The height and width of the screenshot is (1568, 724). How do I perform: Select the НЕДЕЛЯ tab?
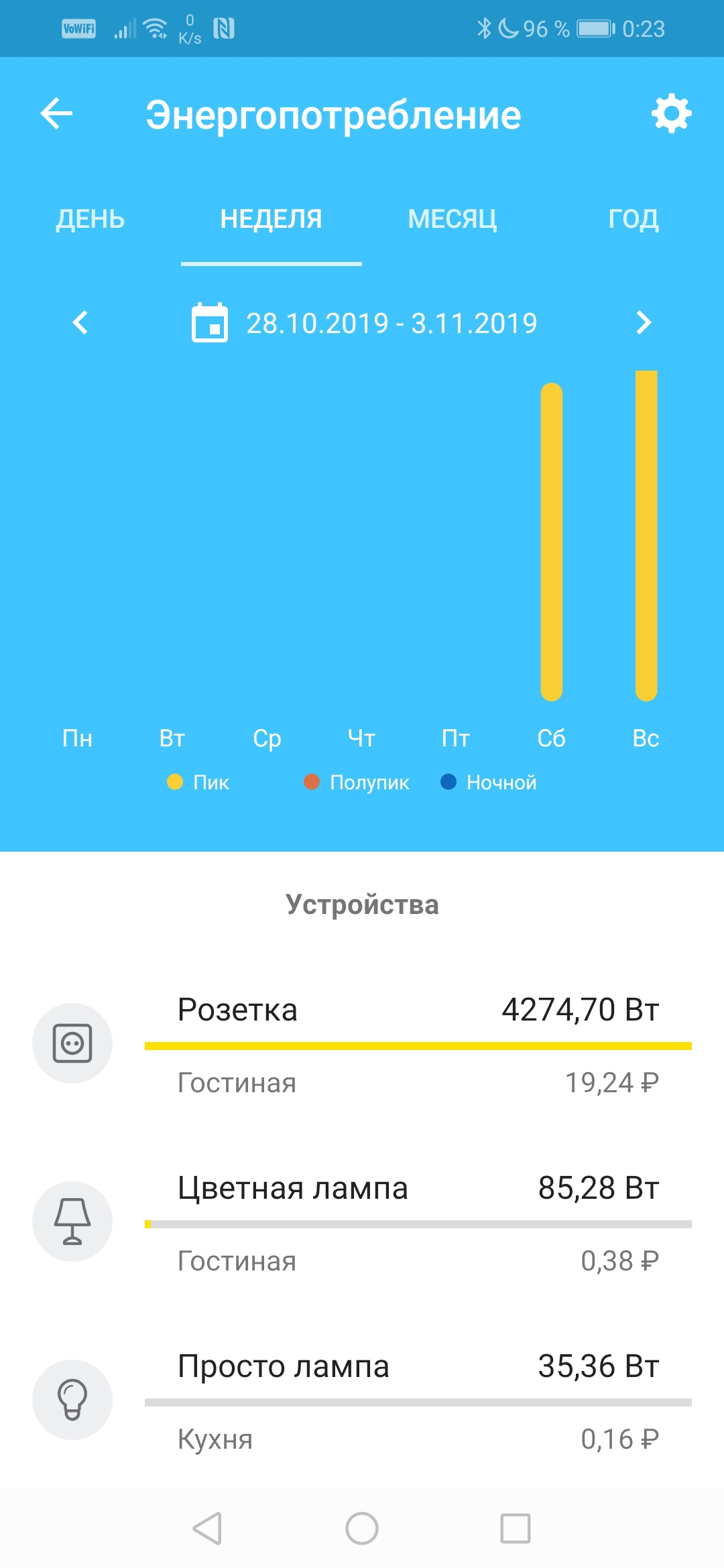[271, 219]
